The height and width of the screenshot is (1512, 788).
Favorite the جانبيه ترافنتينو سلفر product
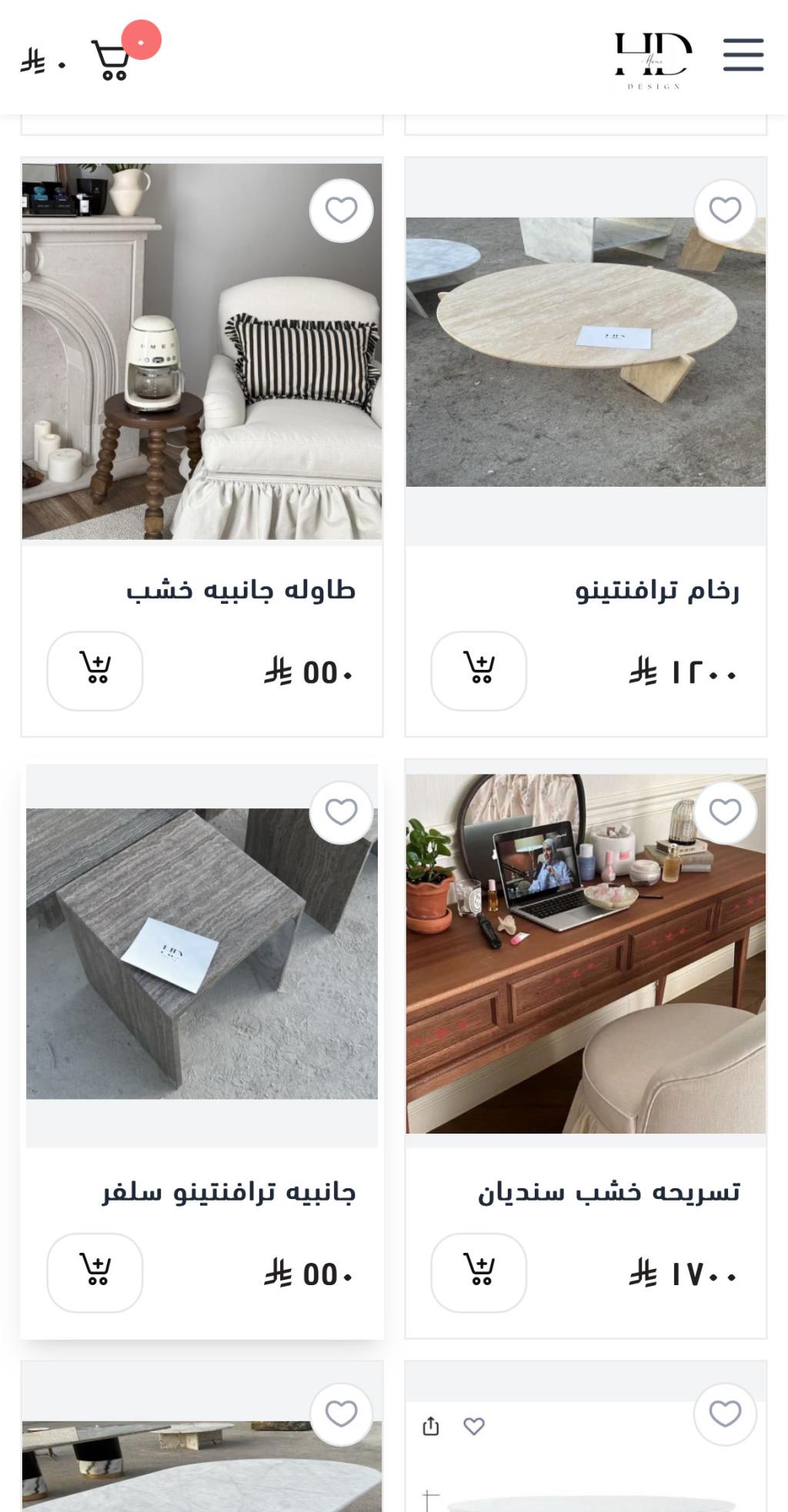[x=341, y=812]
